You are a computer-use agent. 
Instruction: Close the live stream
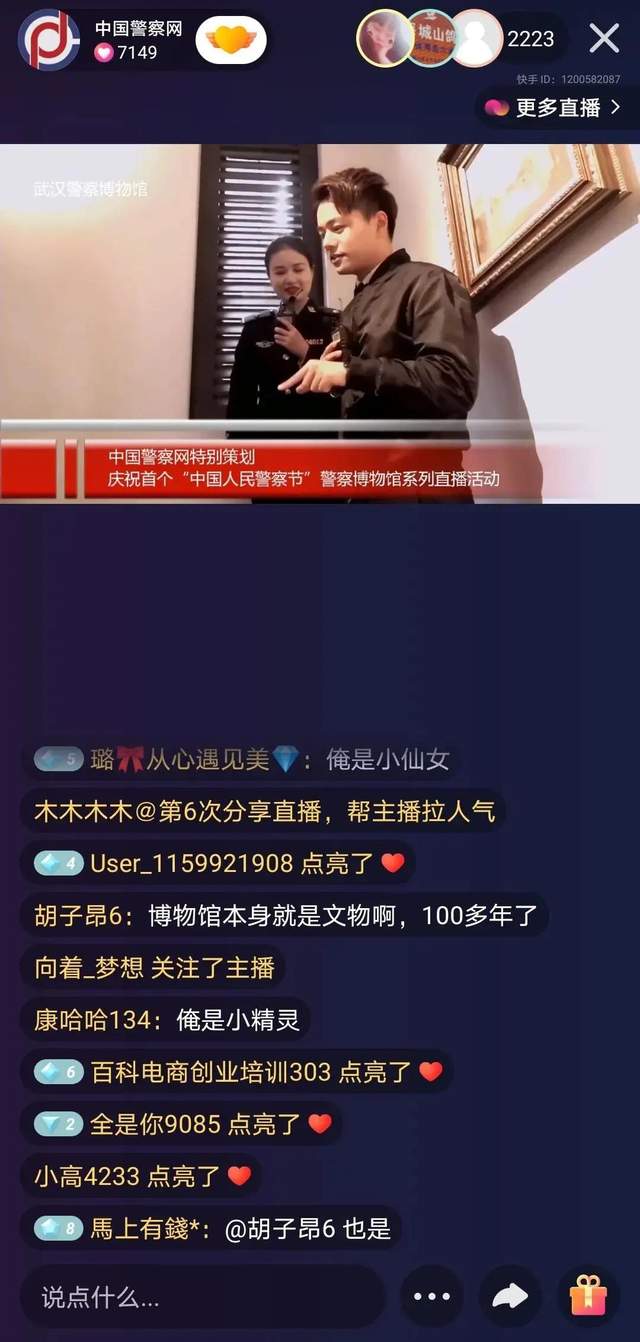(604, 39)
